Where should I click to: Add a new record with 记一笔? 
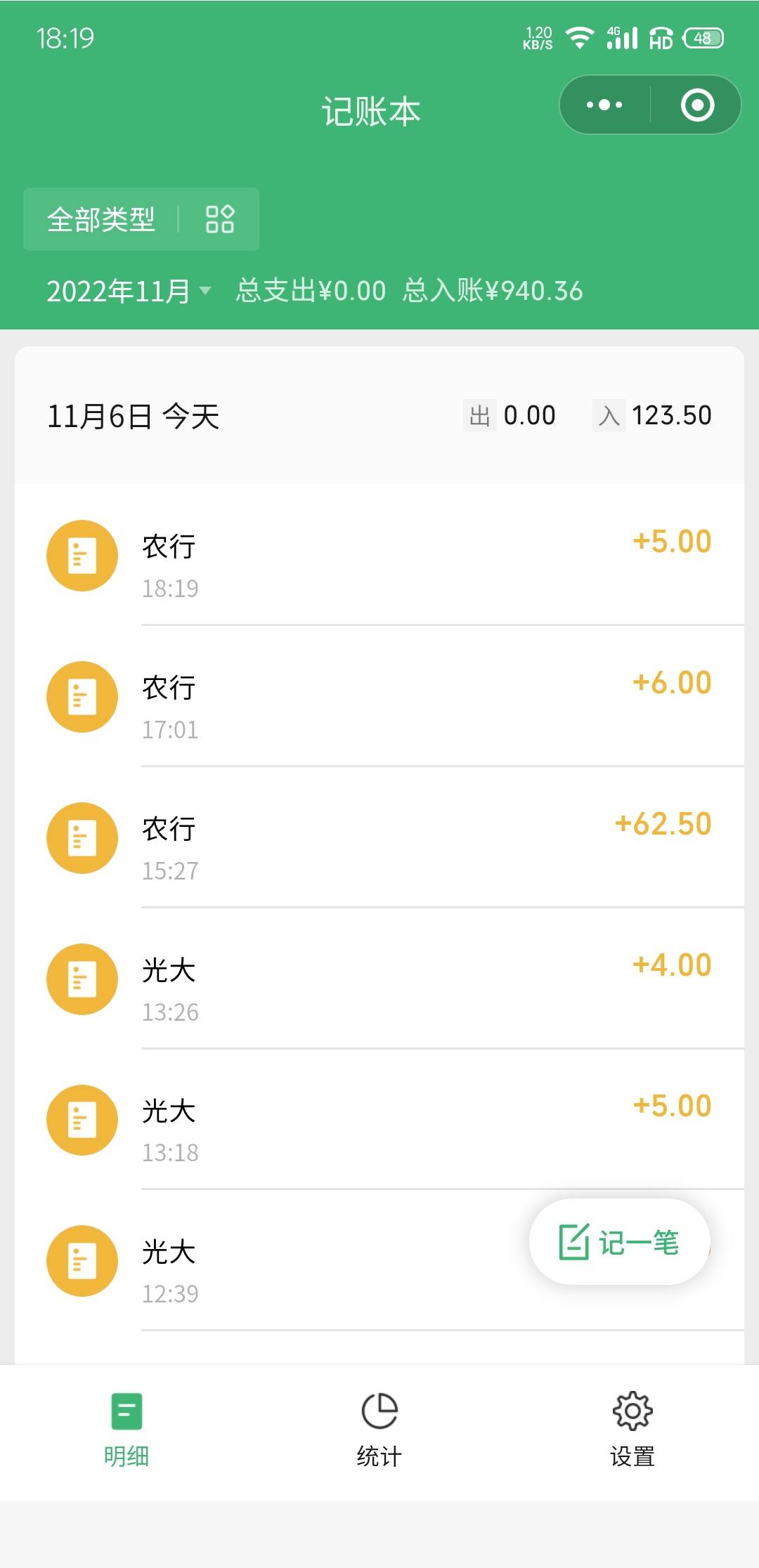(619, 1242)
